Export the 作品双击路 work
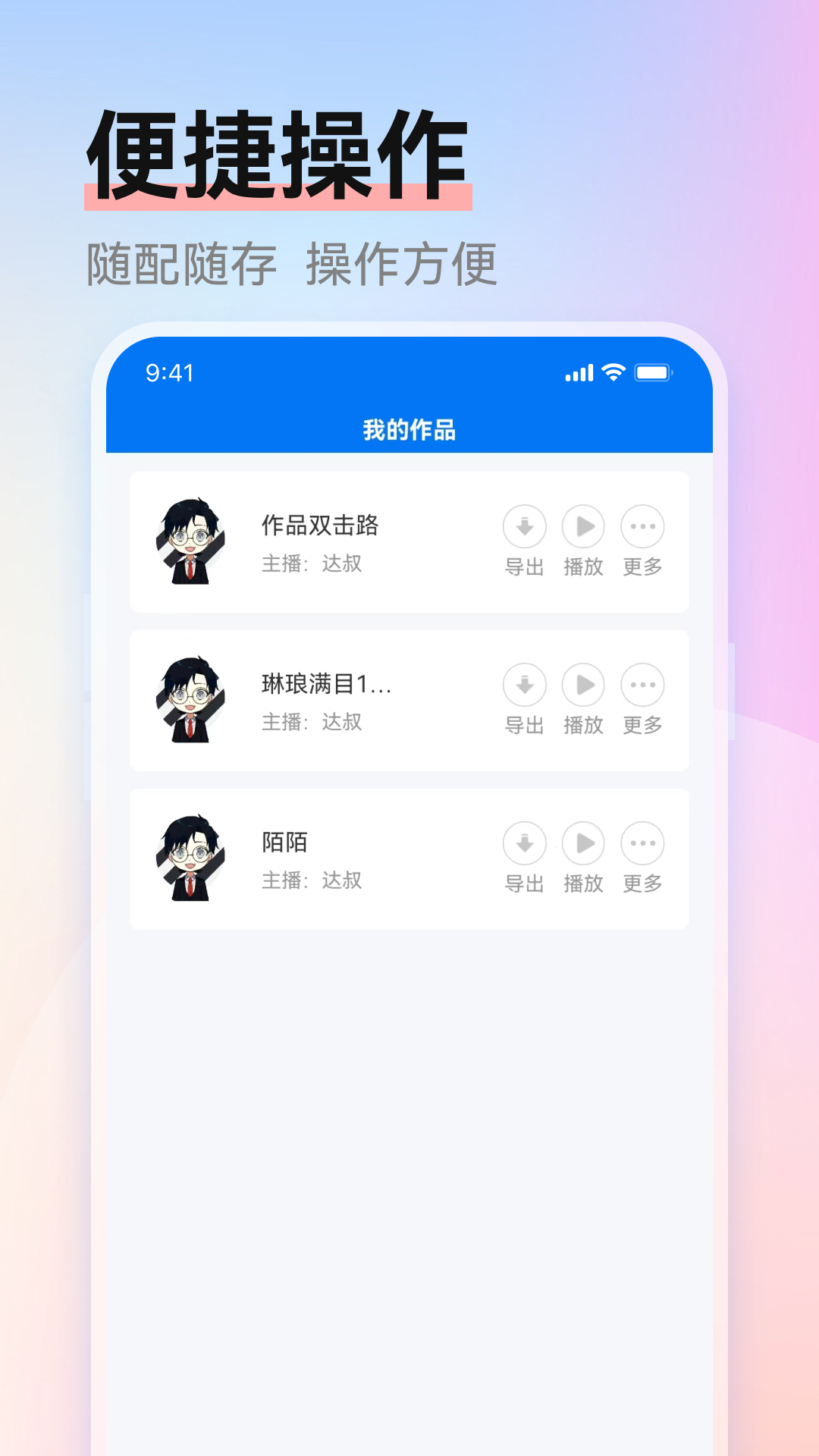This screenshot has height=1456, width=819. tap(524, 527)
